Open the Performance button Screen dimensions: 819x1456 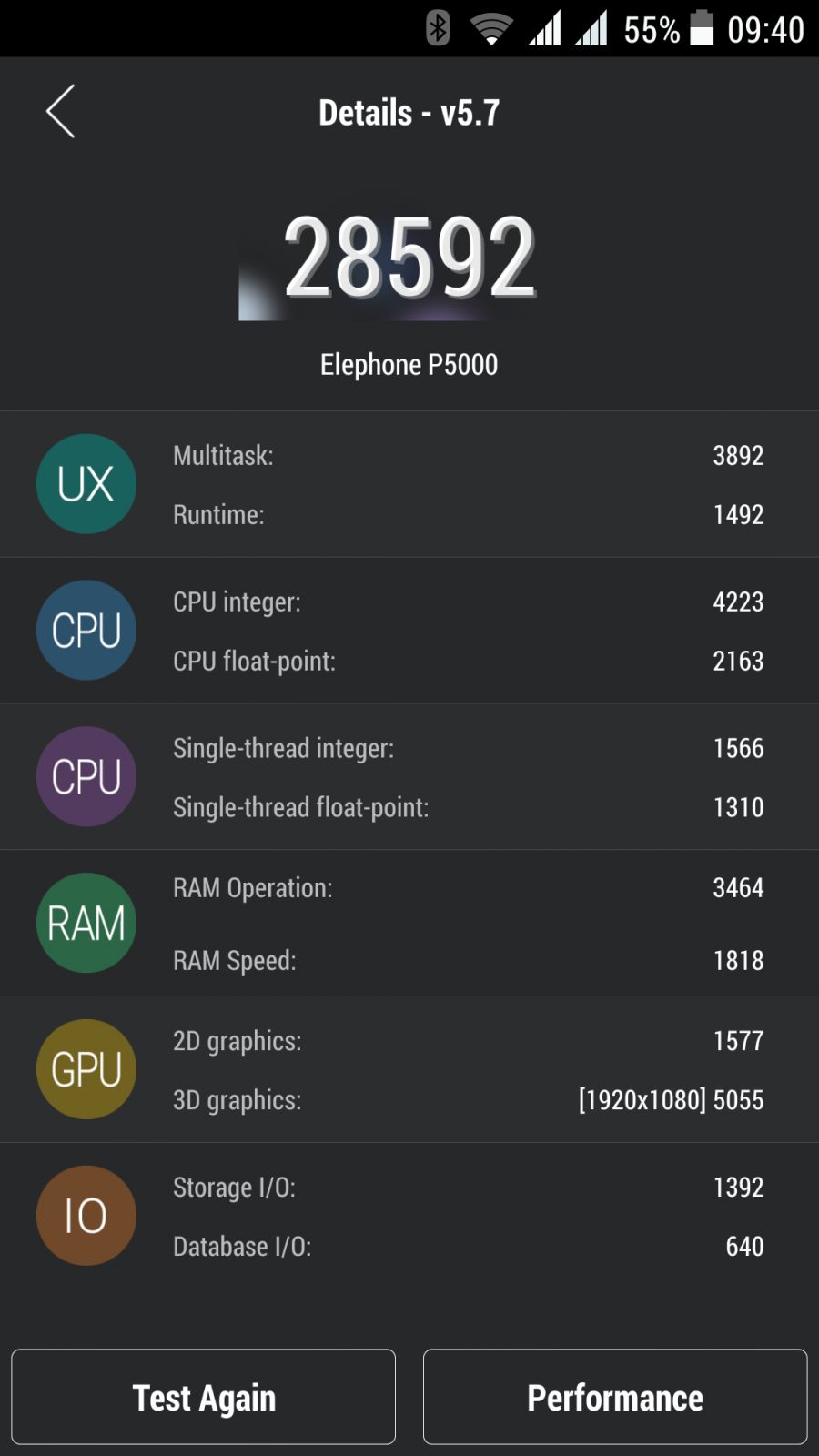[x=615, y=1397]
